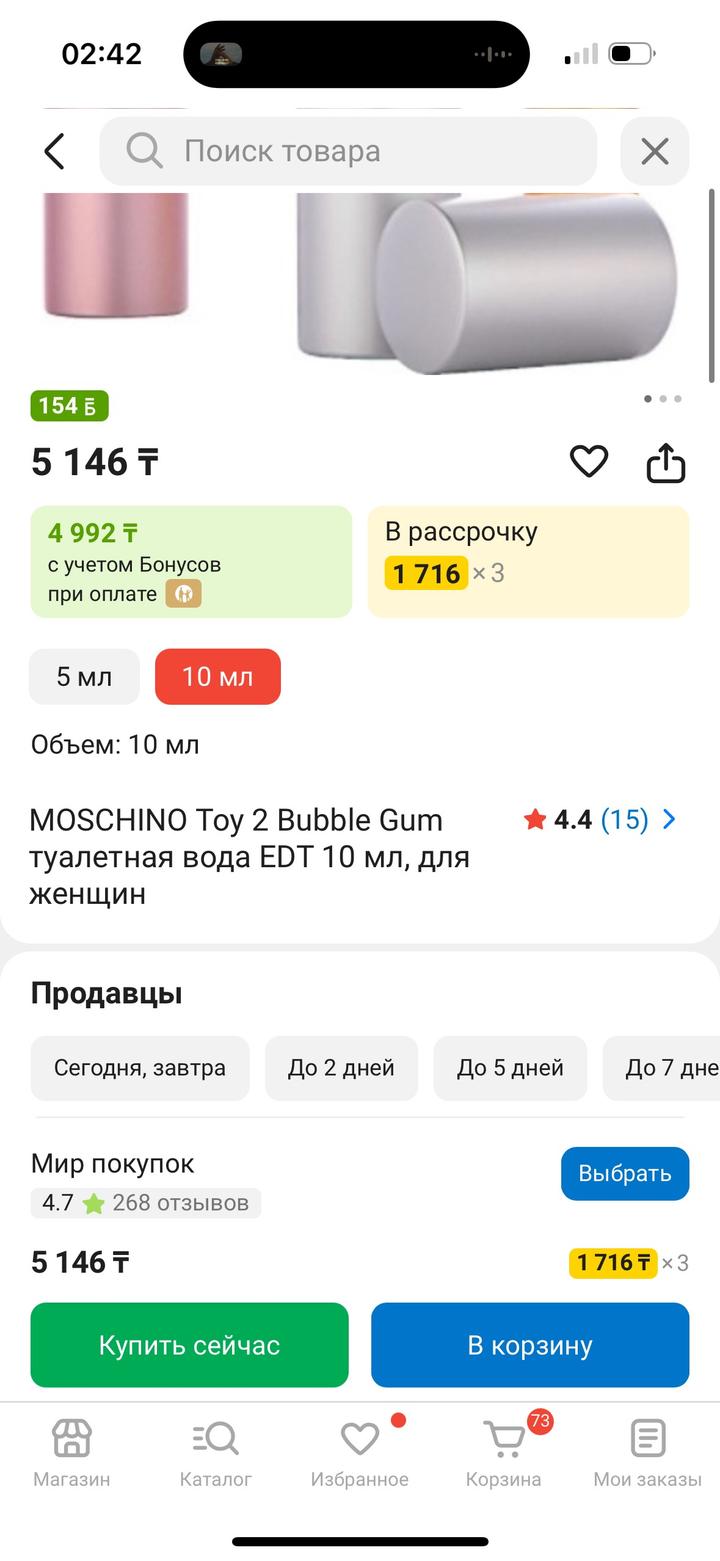The height and width of the screenshot is (1561, 720).
Task: Select the 5 мл volume option
Action: pos(84,677)
